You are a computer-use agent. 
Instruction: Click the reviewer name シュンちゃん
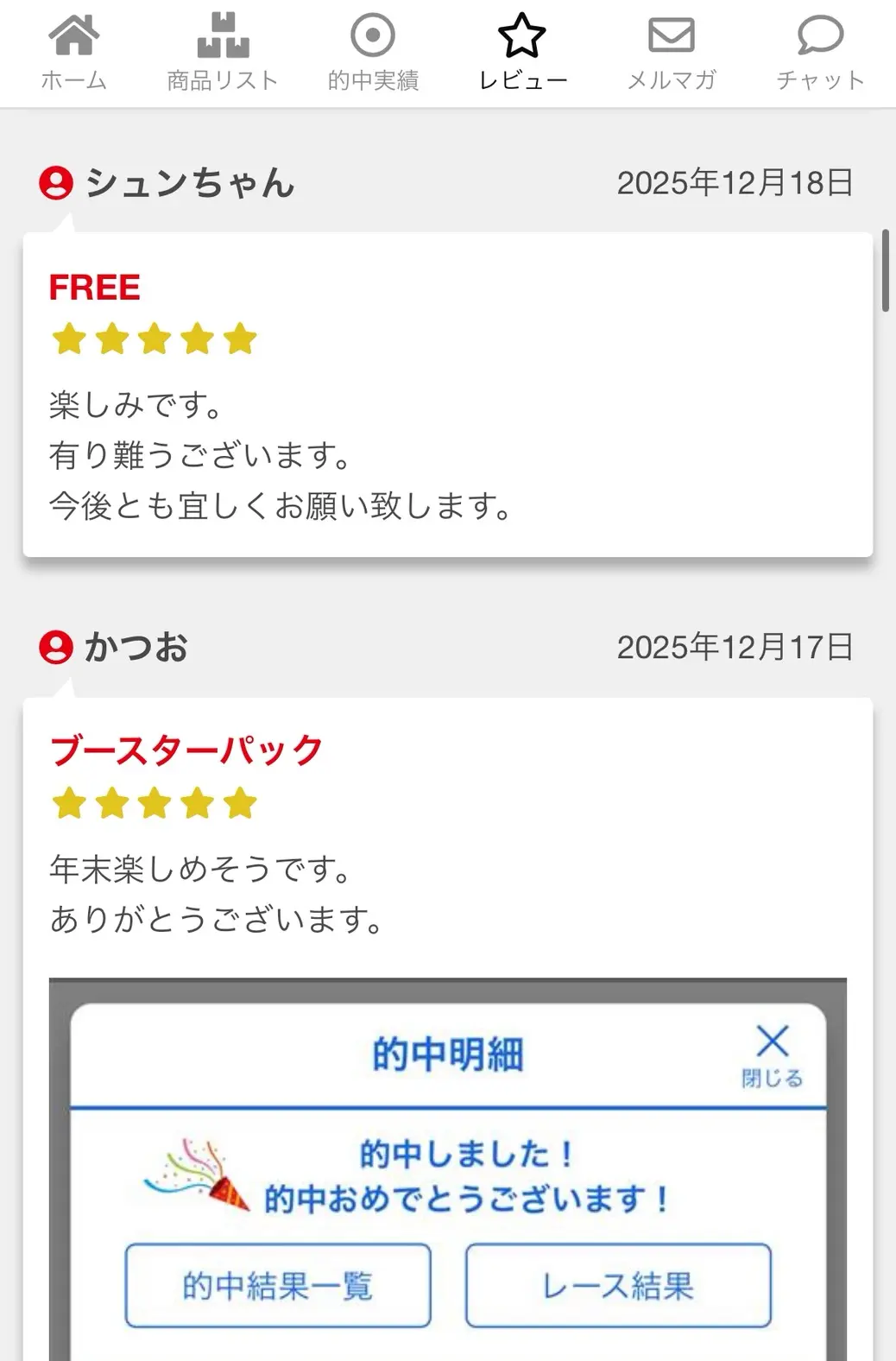click(192, 183)
